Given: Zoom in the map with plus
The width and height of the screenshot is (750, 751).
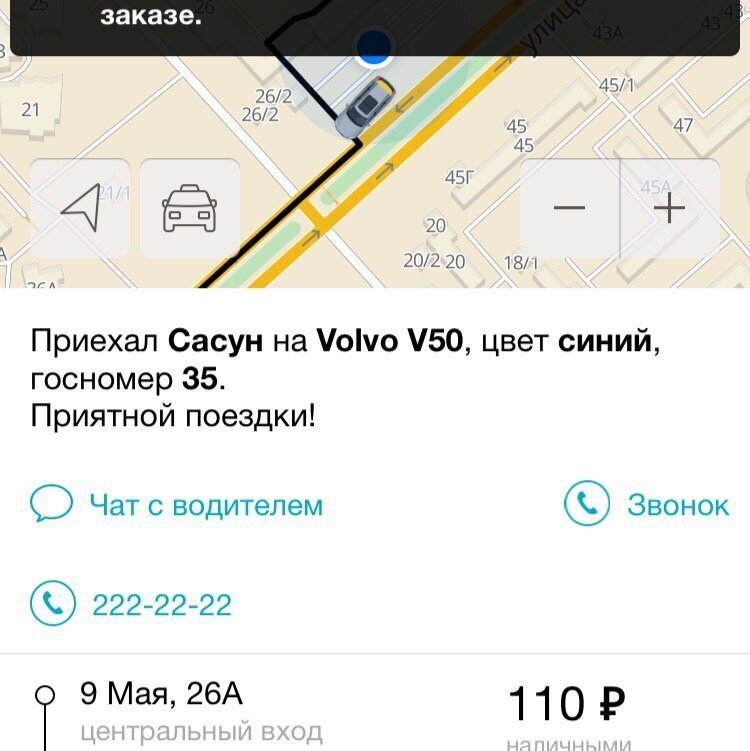Looking at the screenshot, I should click(x=669, y=208).
